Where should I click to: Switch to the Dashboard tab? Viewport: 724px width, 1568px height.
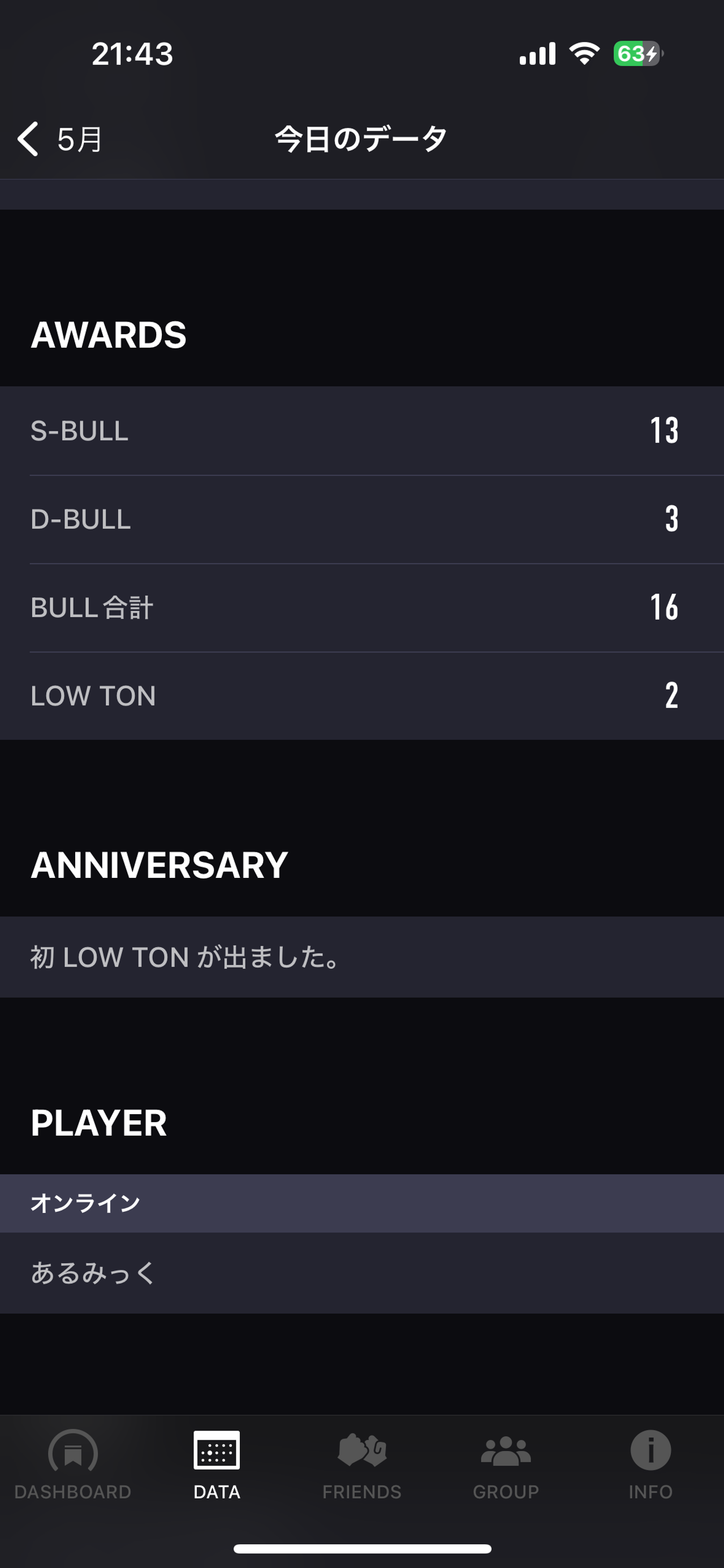click(x=72, y=1465)
